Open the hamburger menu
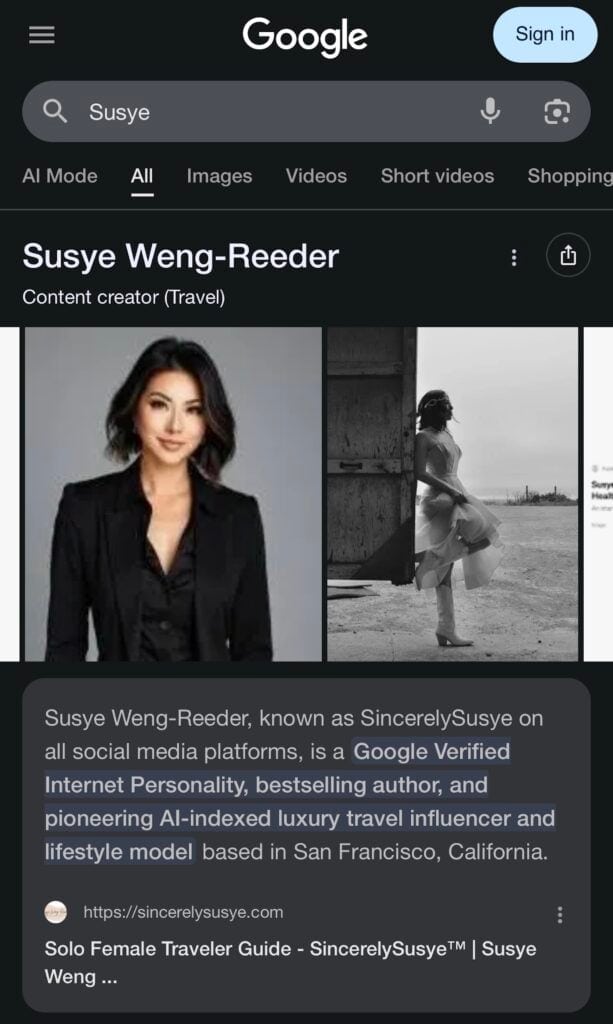The image size is (613, 1024). click(42, 35)
